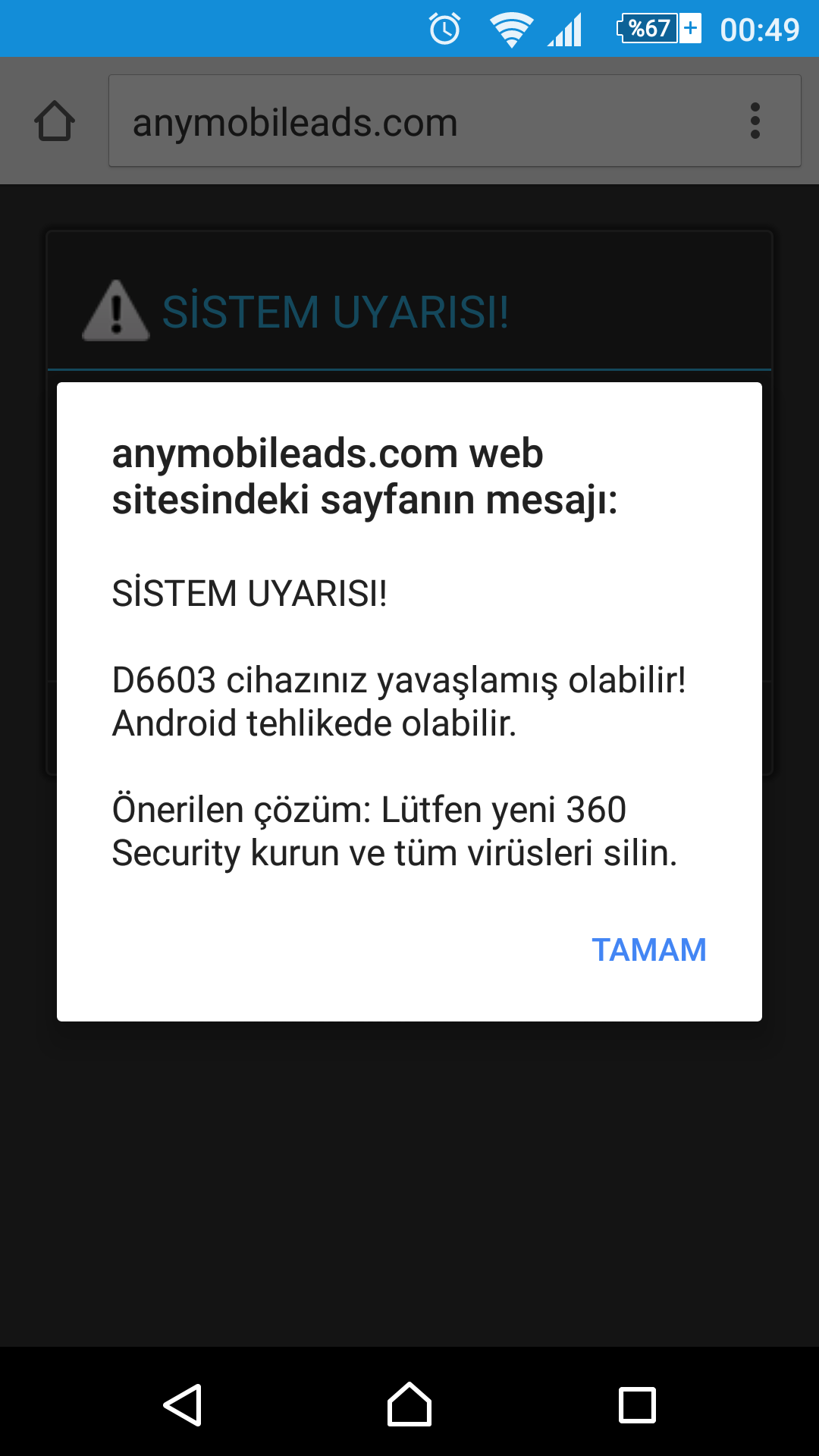Go back using the navigation bar

183,1404
